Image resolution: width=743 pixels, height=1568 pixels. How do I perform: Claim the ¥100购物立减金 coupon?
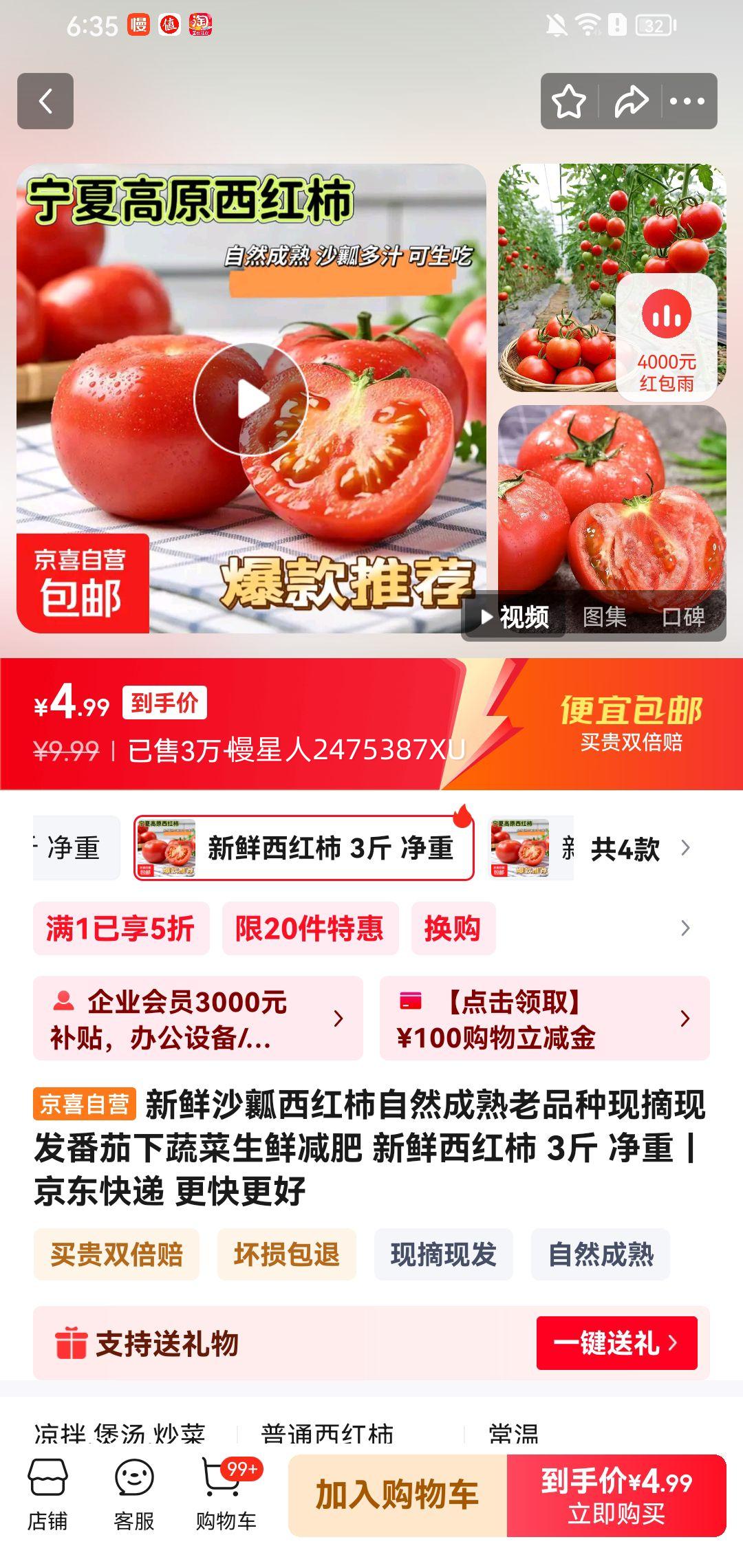tap(544, 1019)
